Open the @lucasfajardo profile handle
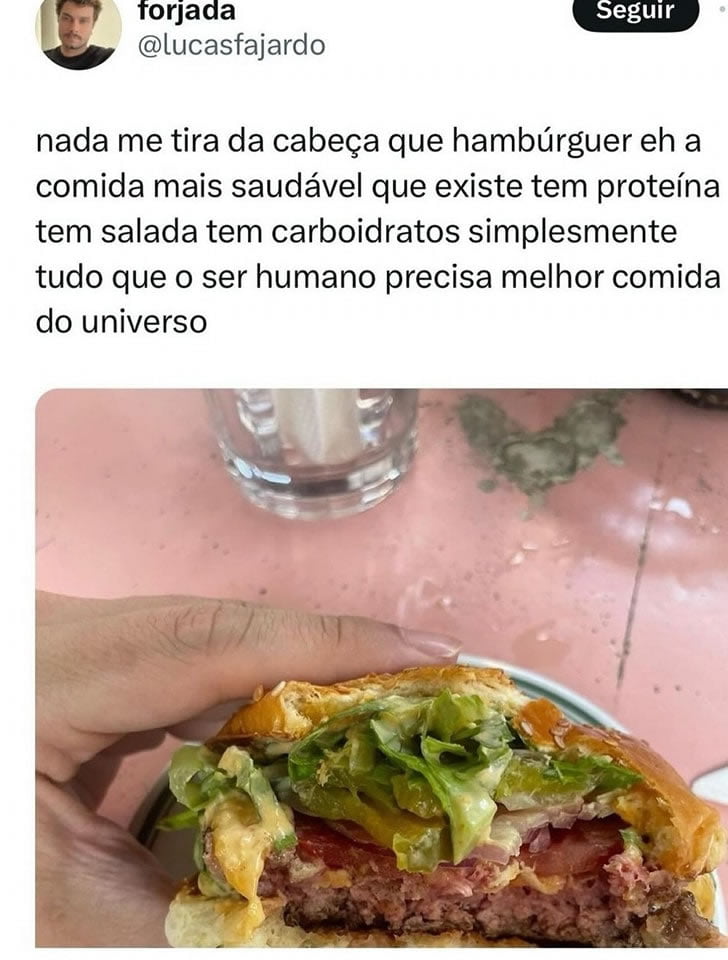Viewport: 728px width, 960px height. [x=230, y=45]
